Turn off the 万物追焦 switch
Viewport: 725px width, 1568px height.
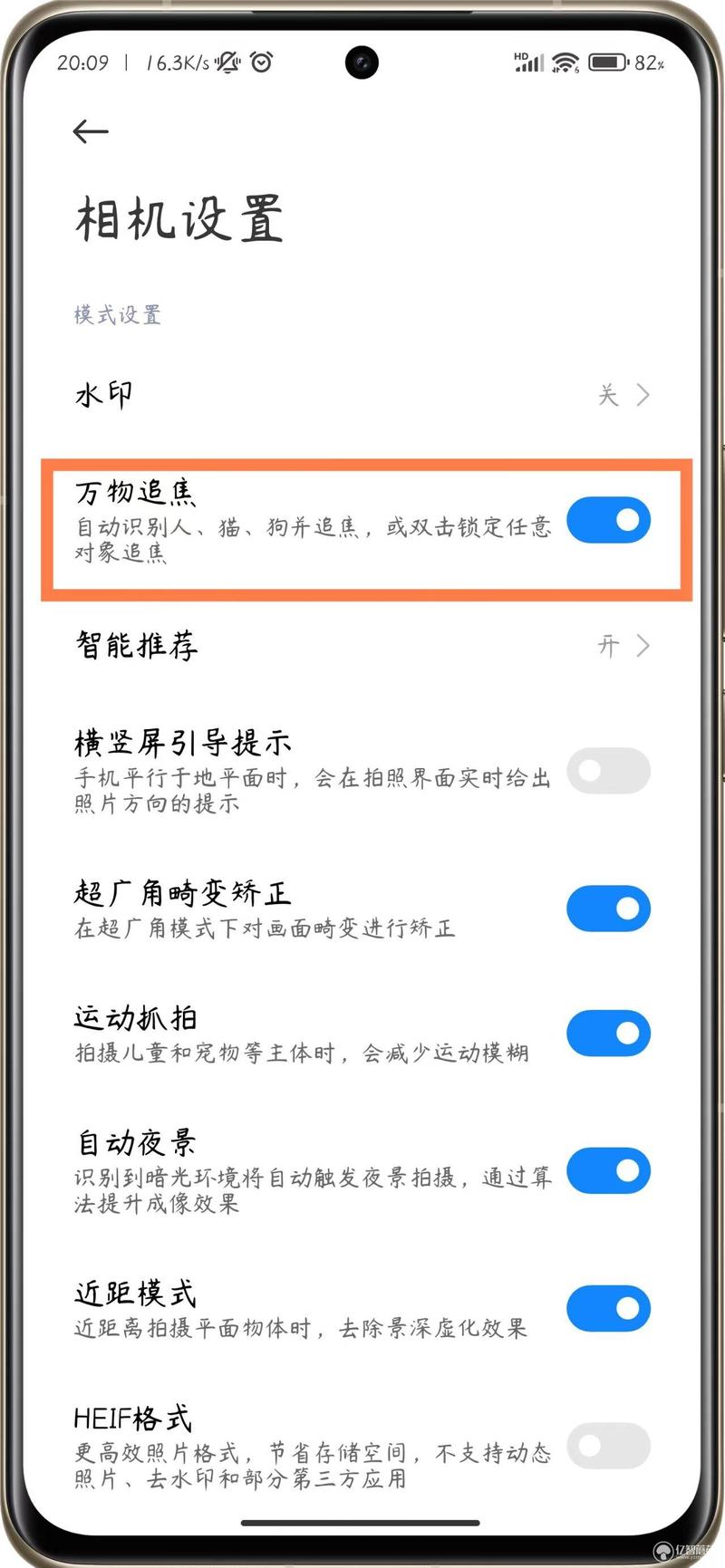point(608,520)
